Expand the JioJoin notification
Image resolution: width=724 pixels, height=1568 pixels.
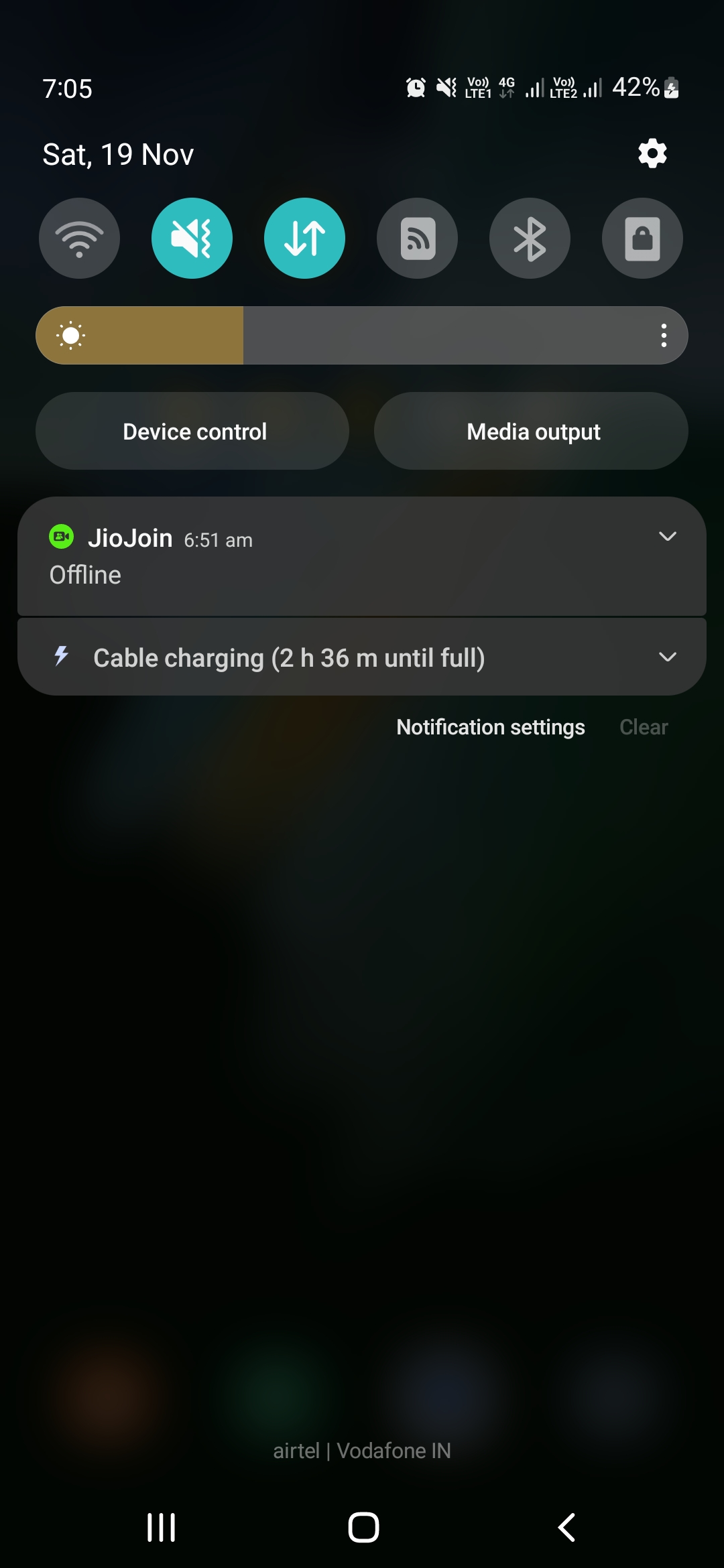[667, 536]
